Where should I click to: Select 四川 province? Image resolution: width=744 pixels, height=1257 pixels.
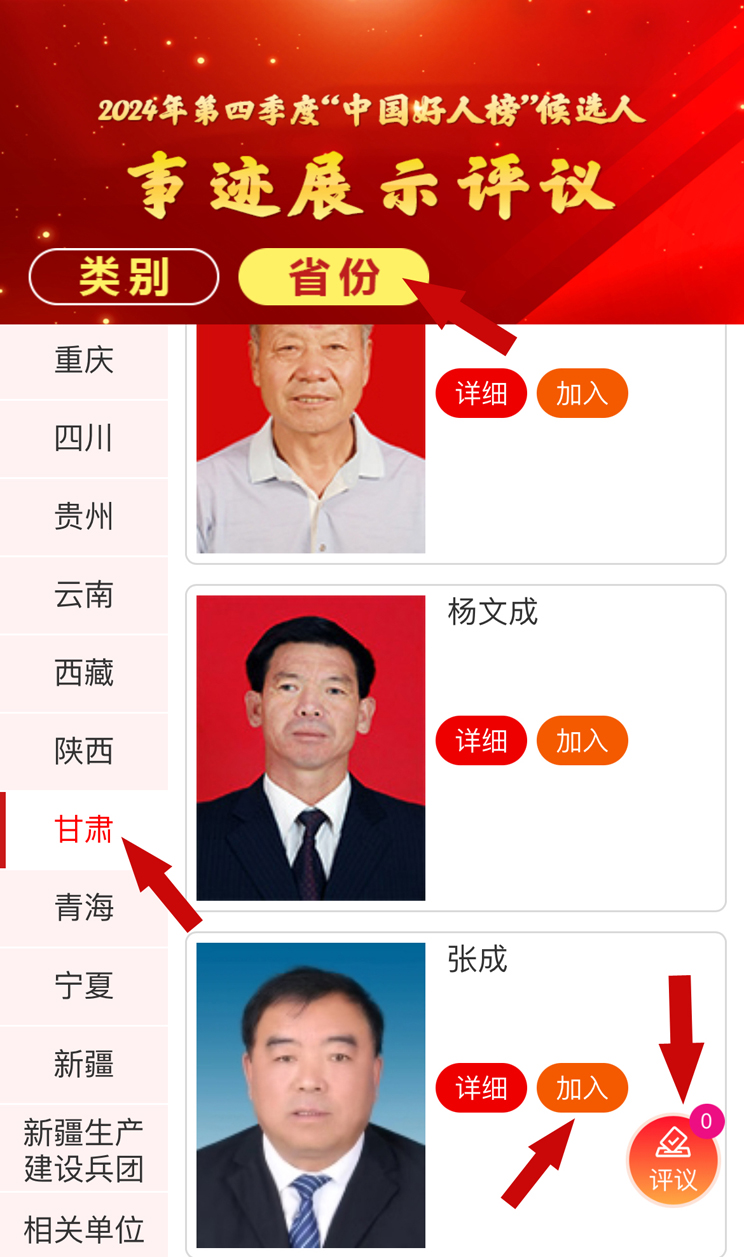tap(84, 438)
